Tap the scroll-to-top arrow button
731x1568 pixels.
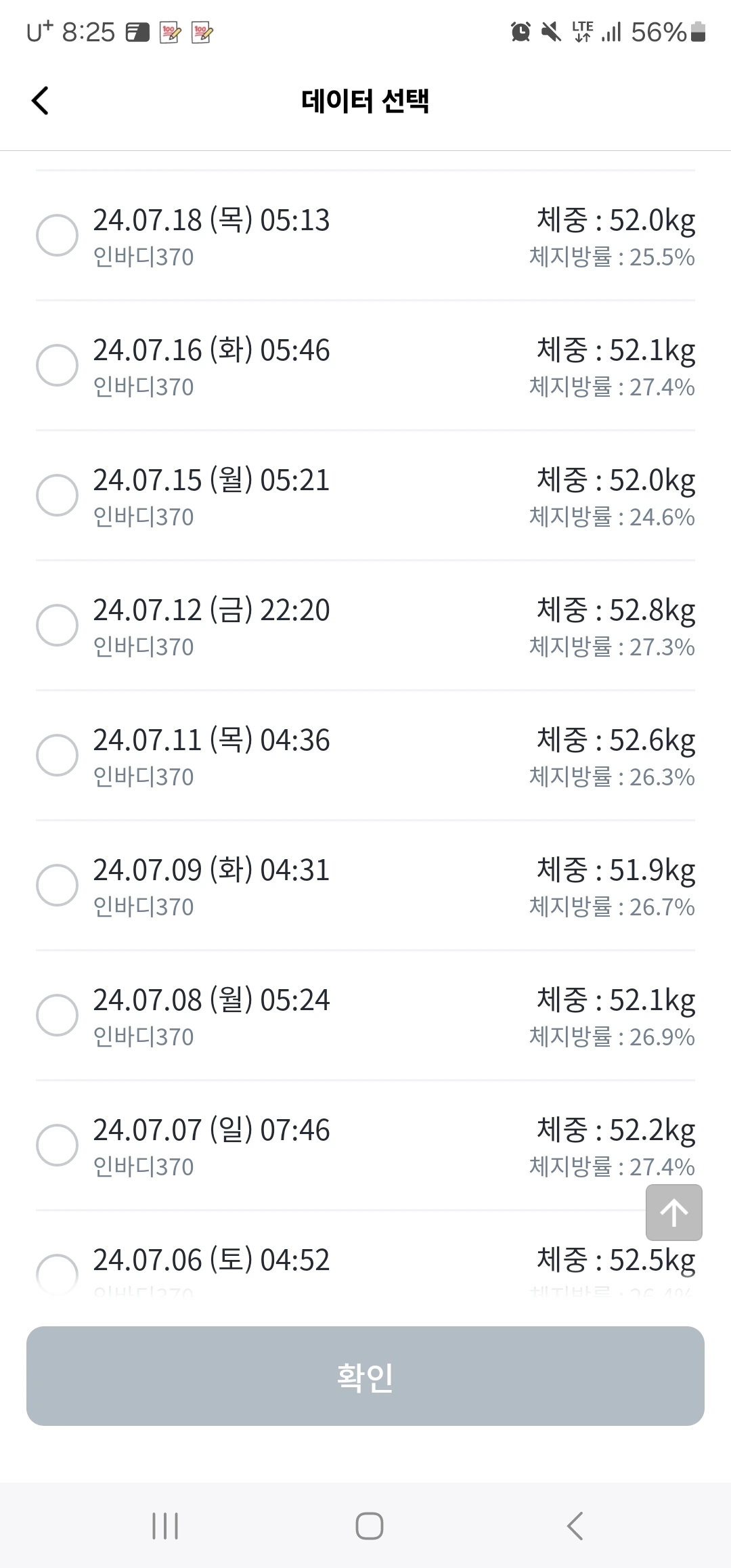pos(673,1213)
